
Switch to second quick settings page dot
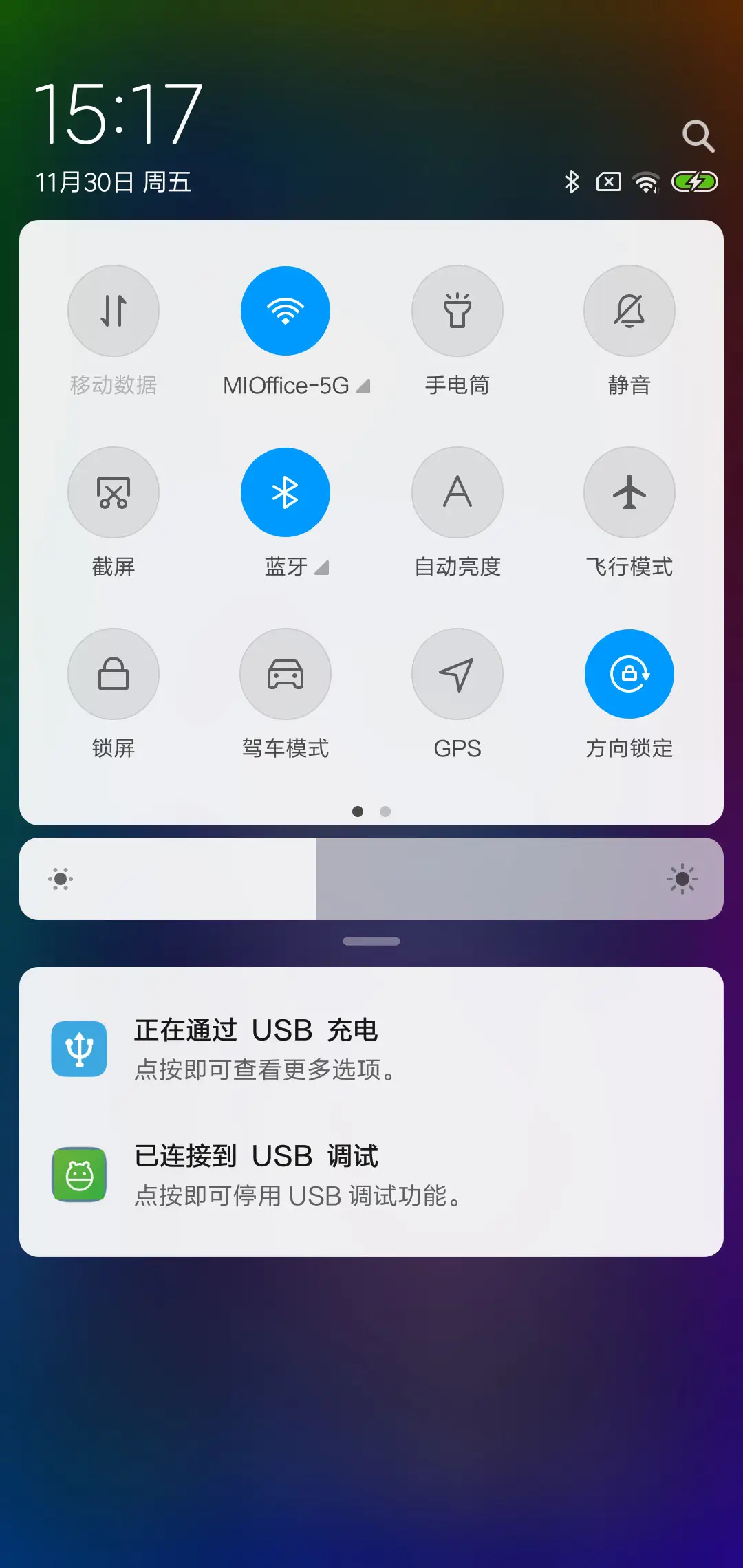(x=385, y=812)
